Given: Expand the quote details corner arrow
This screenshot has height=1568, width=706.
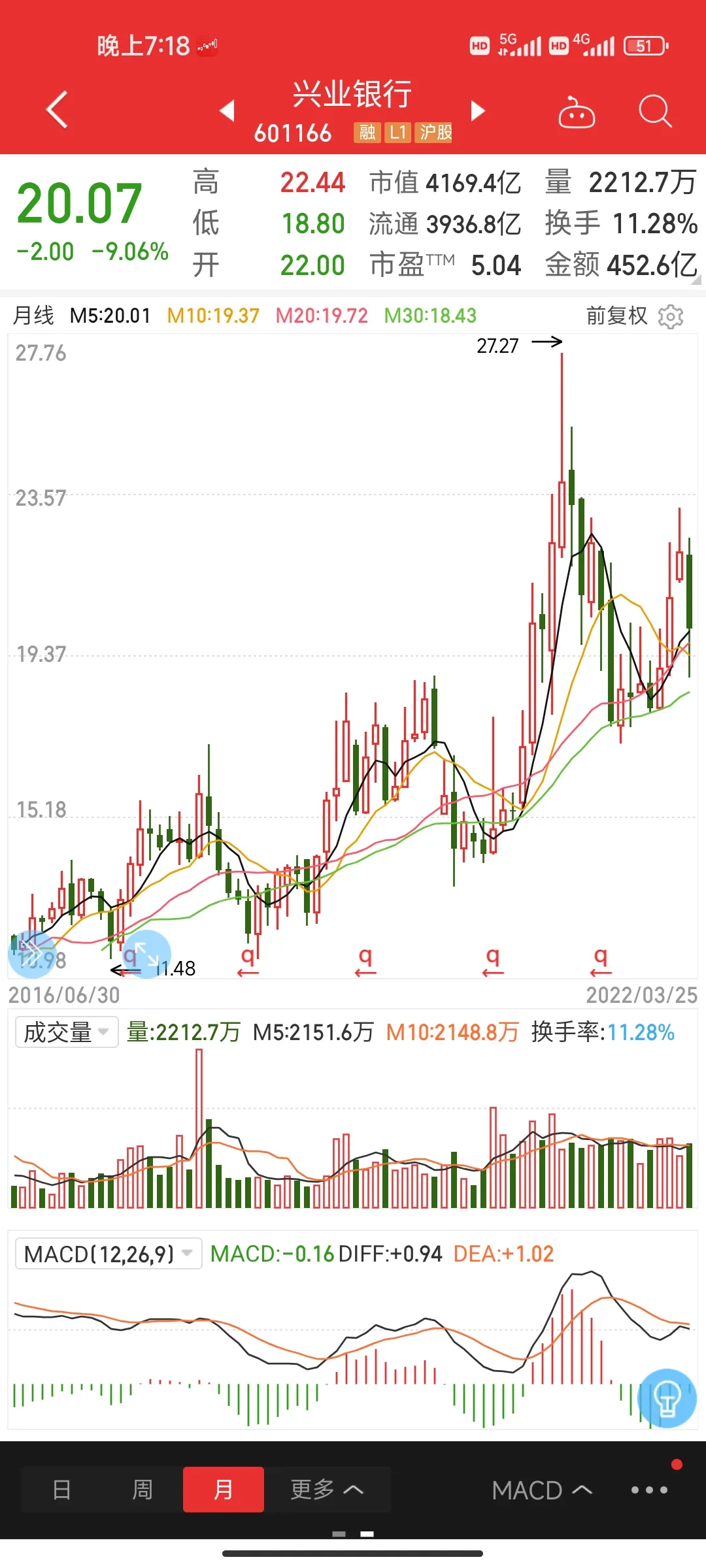Looking at the screenshot, I should pyautogui.click(x=696, y=280).
